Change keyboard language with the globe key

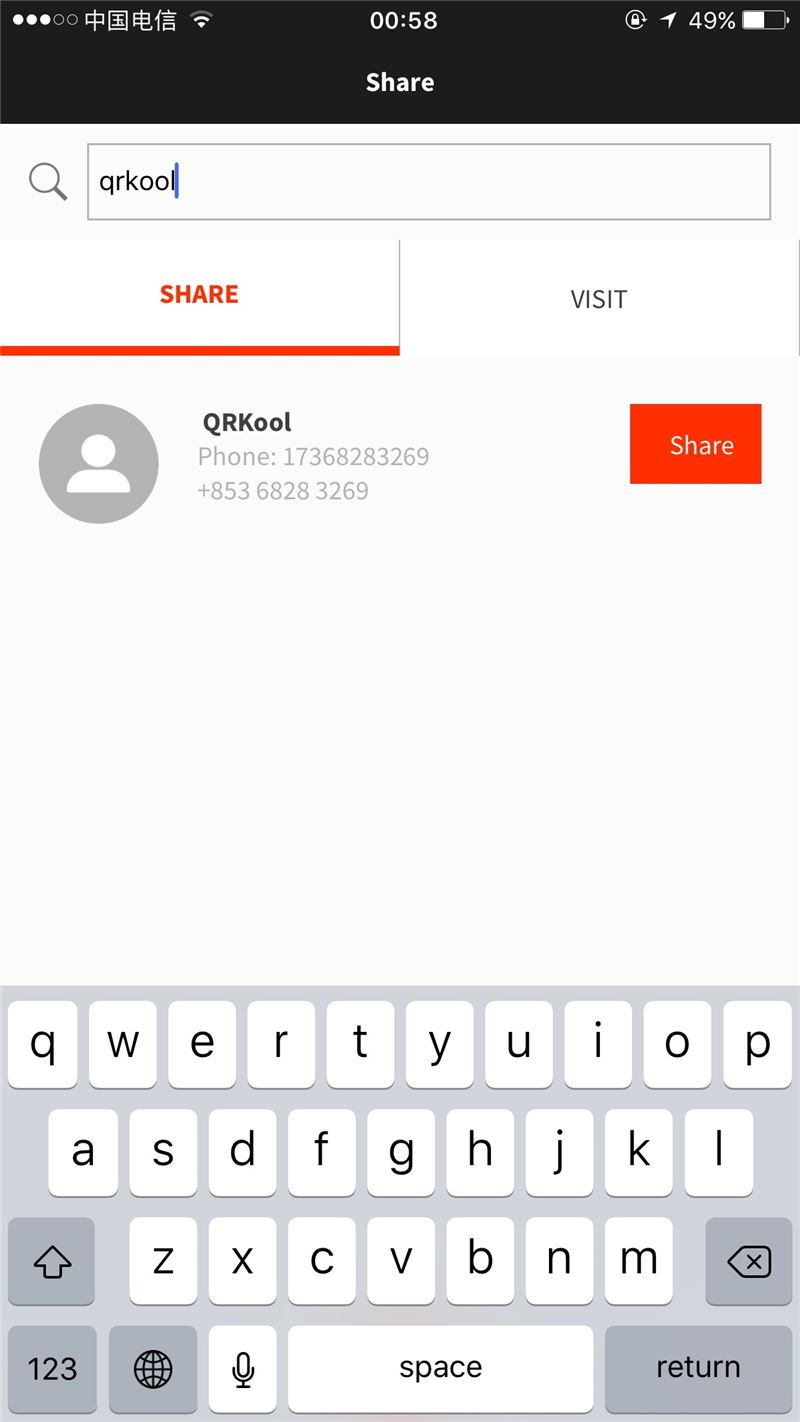[153, 1368]
